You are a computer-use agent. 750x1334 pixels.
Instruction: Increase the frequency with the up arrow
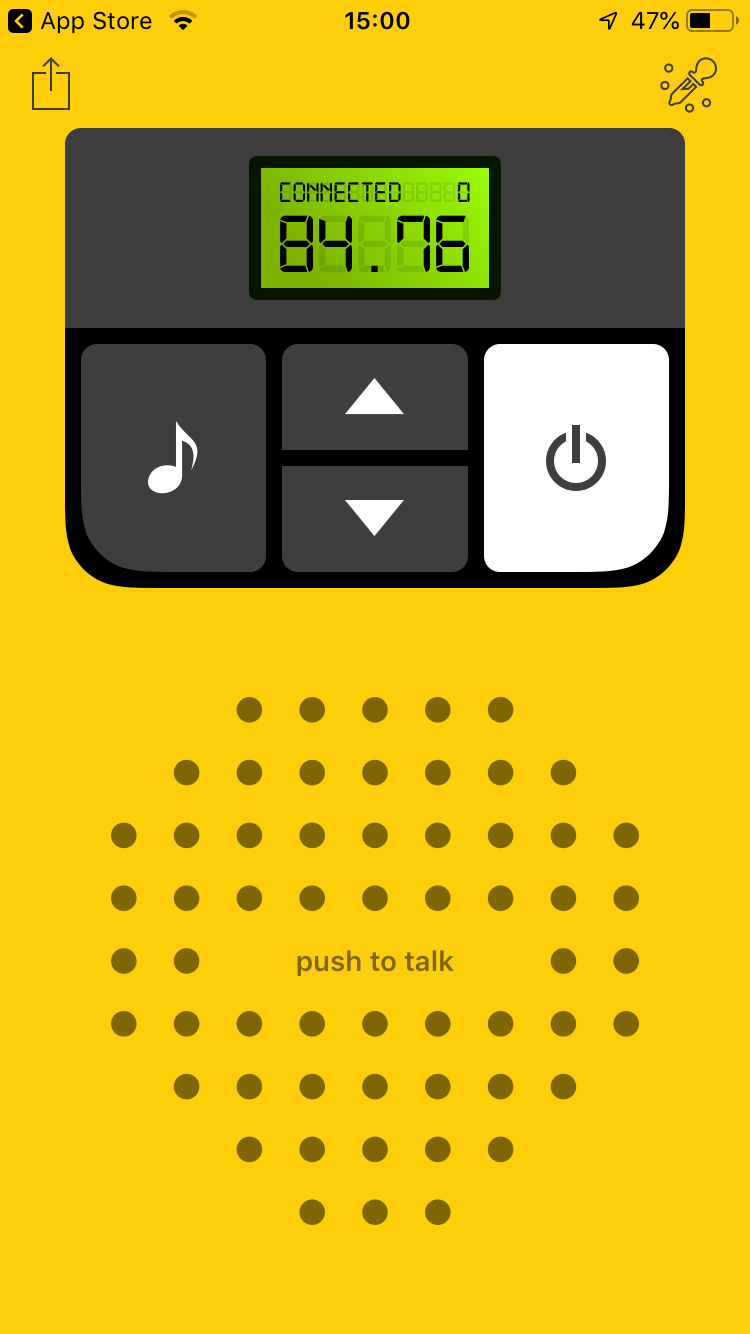point(375,397)
